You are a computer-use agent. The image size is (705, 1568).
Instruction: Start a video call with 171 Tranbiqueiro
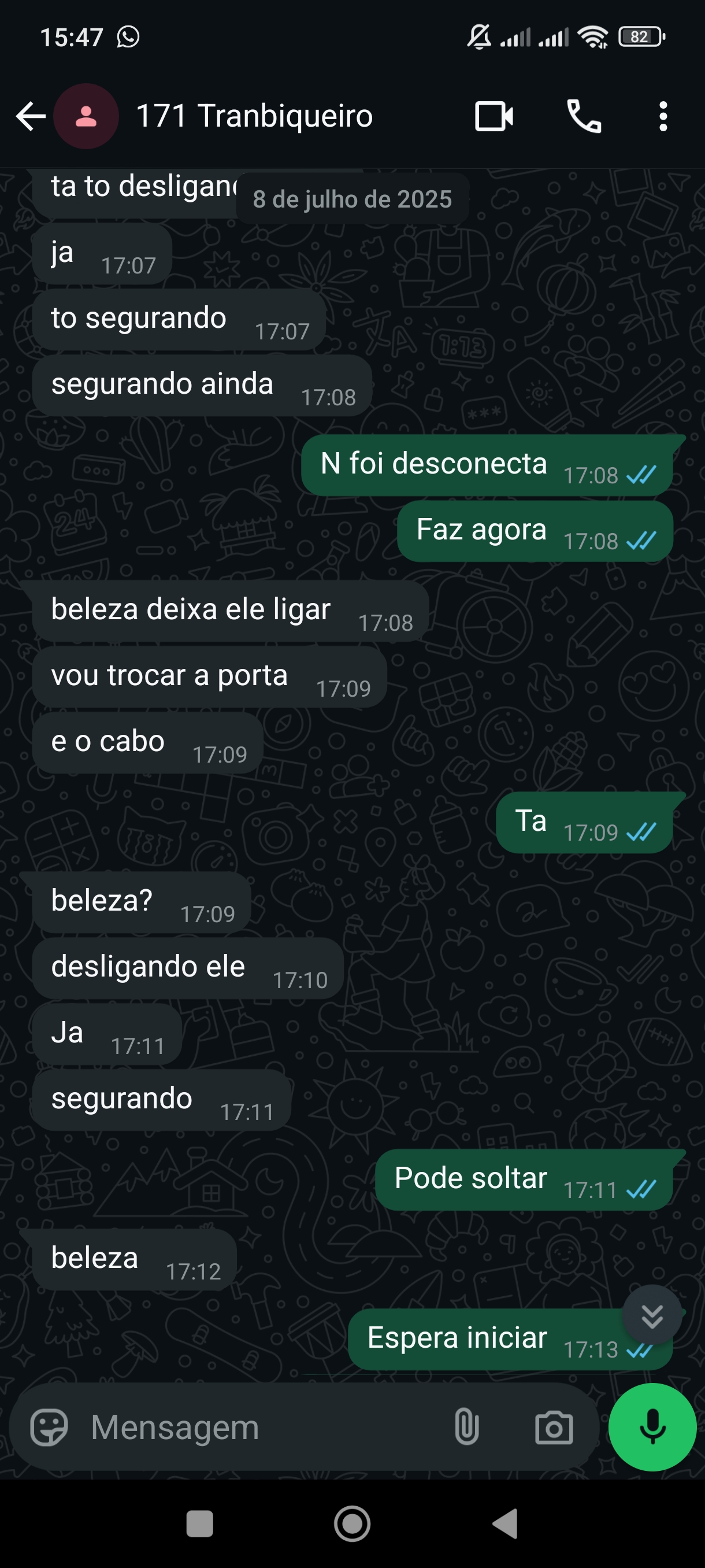coord(493,116)
